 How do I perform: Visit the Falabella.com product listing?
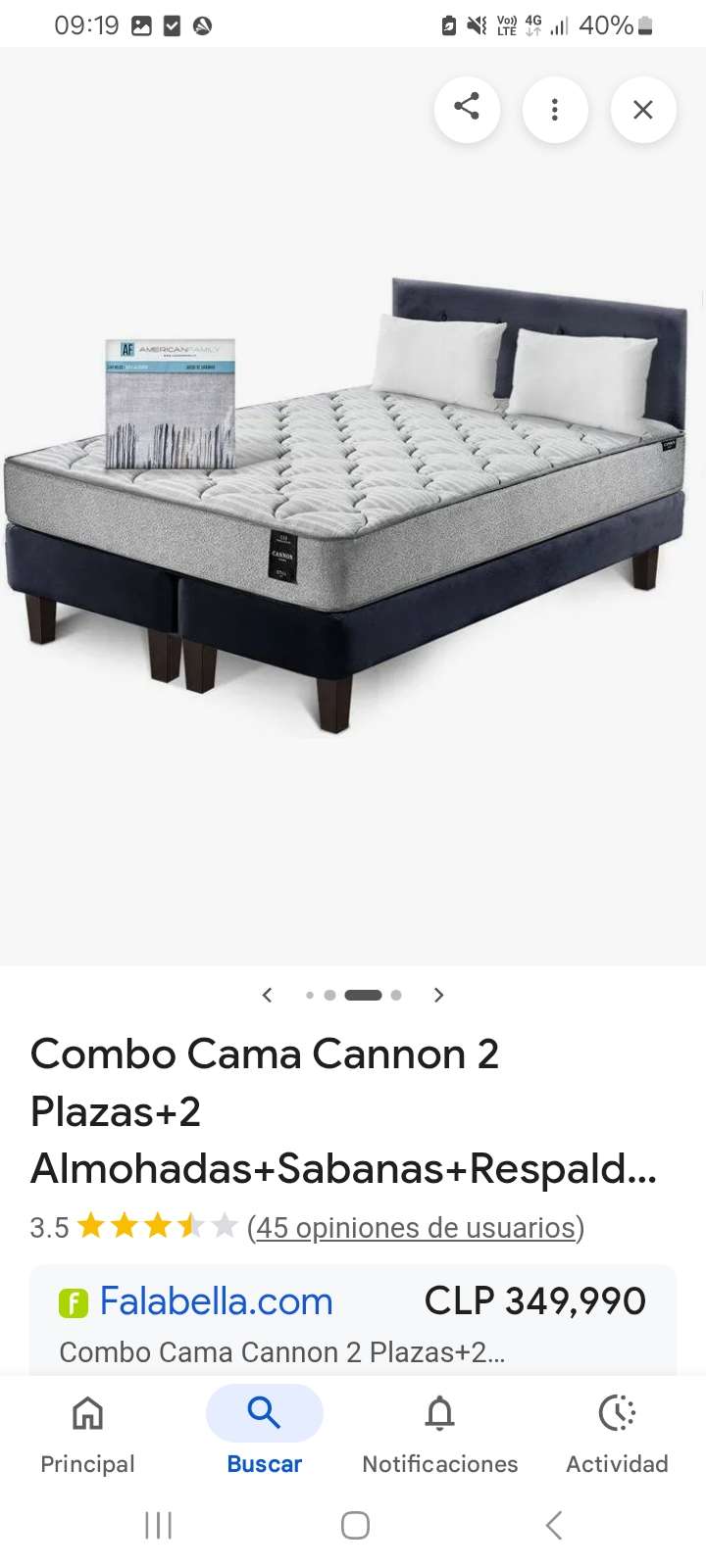click(216, 1300)
